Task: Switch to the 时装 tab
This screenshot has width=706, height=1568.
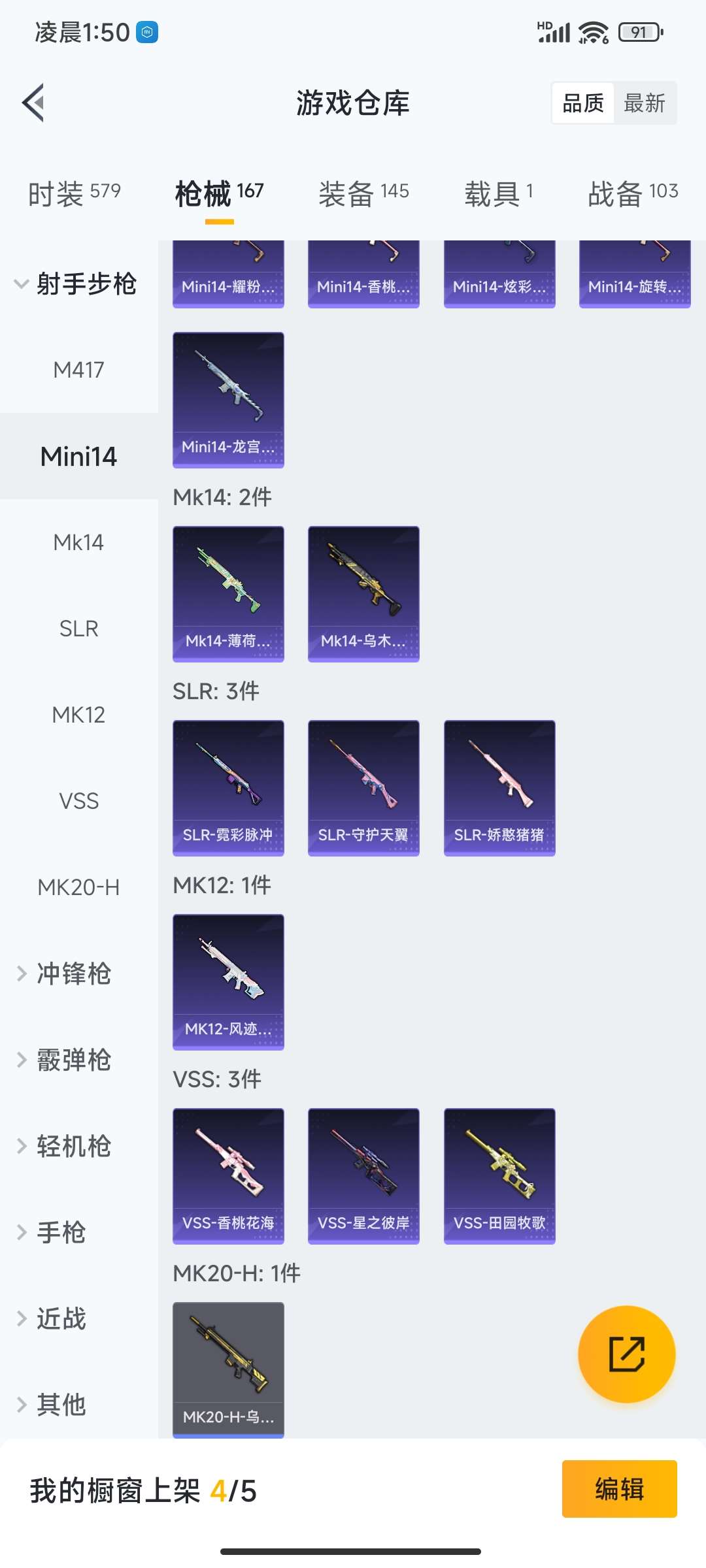Action: click(74, 193)
